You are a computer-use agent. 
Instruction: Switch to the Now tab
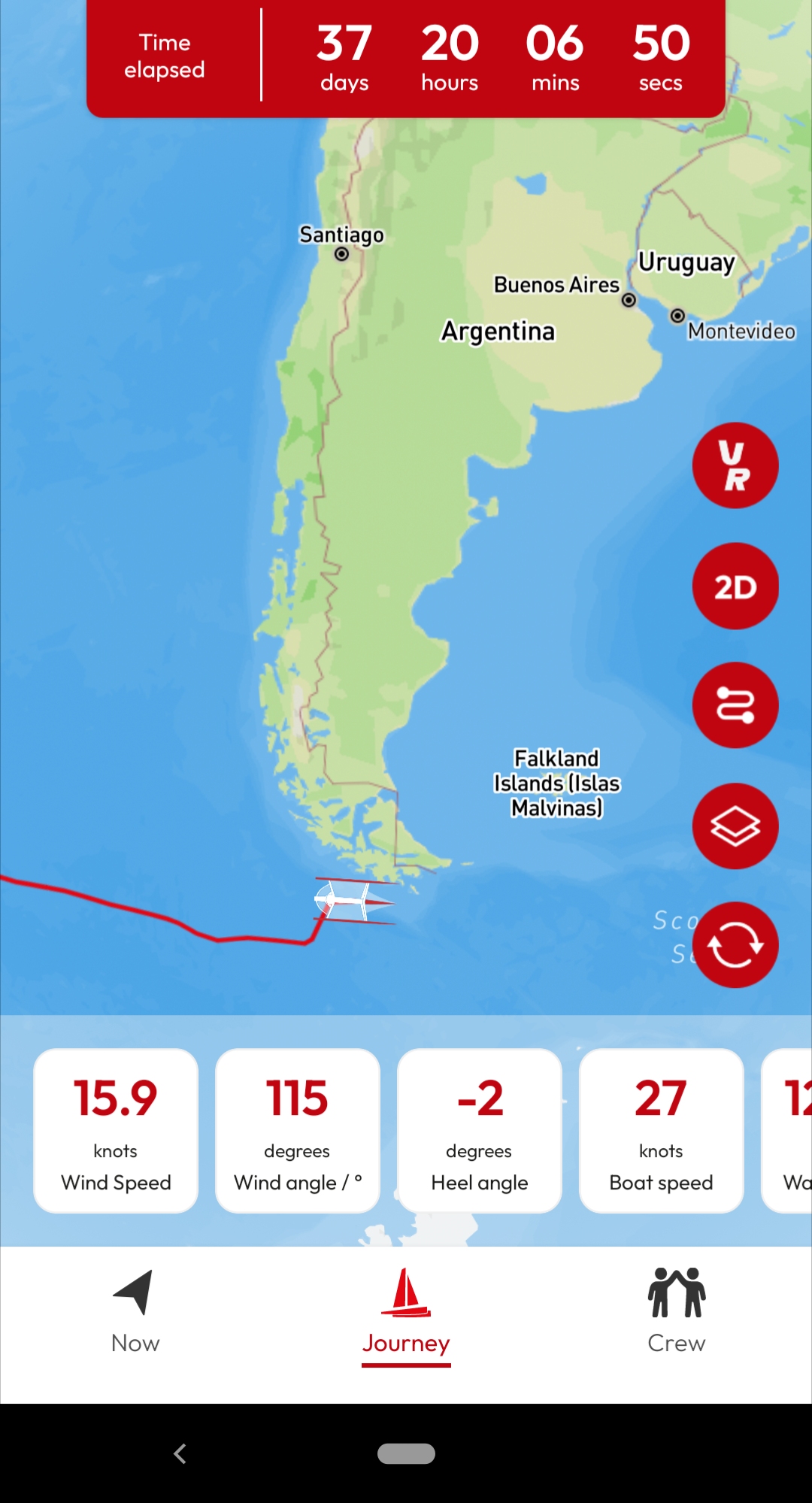[135, 1312]
